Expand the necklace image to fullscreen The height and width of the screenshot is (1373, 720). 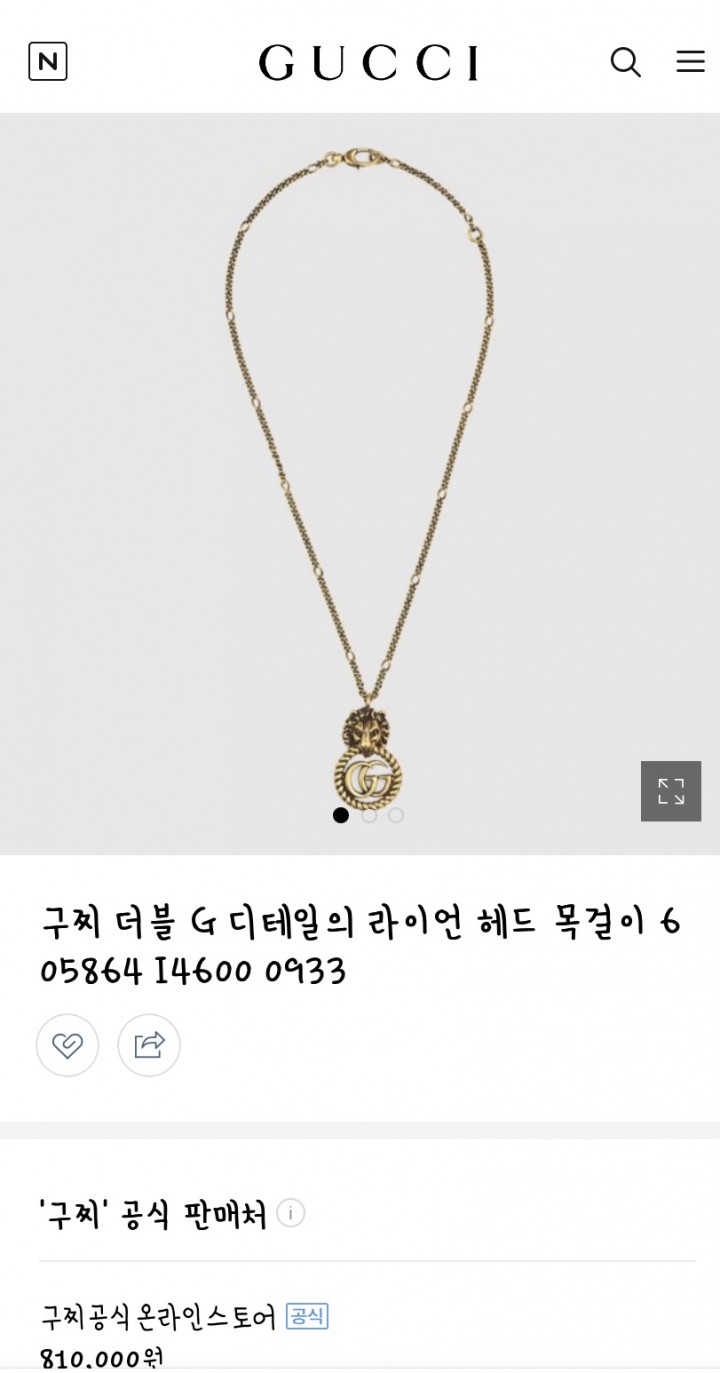[x=671, y=791]
